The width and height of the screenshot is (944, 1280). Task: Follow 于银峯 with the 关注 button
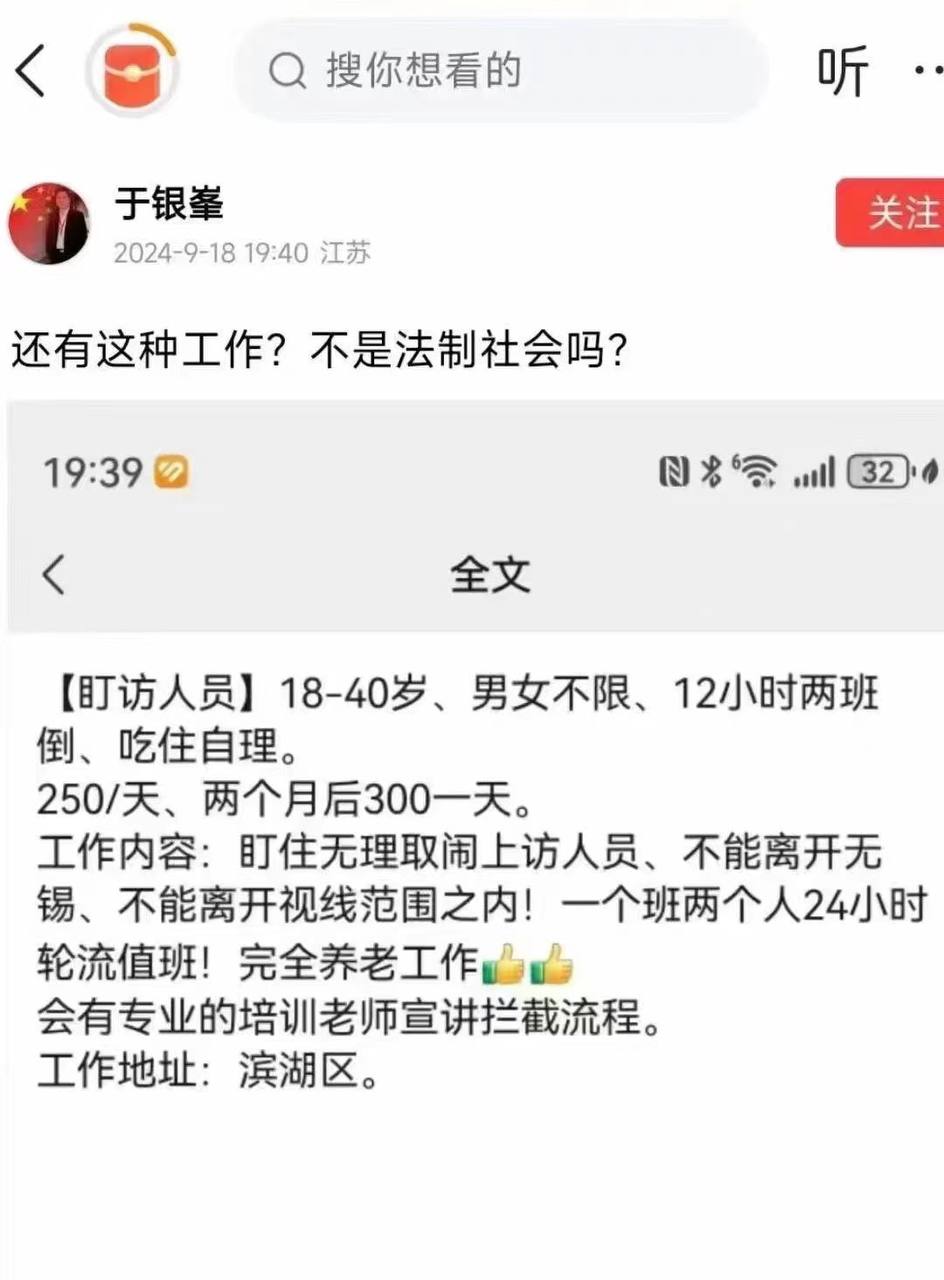click(x=893, y=212)
